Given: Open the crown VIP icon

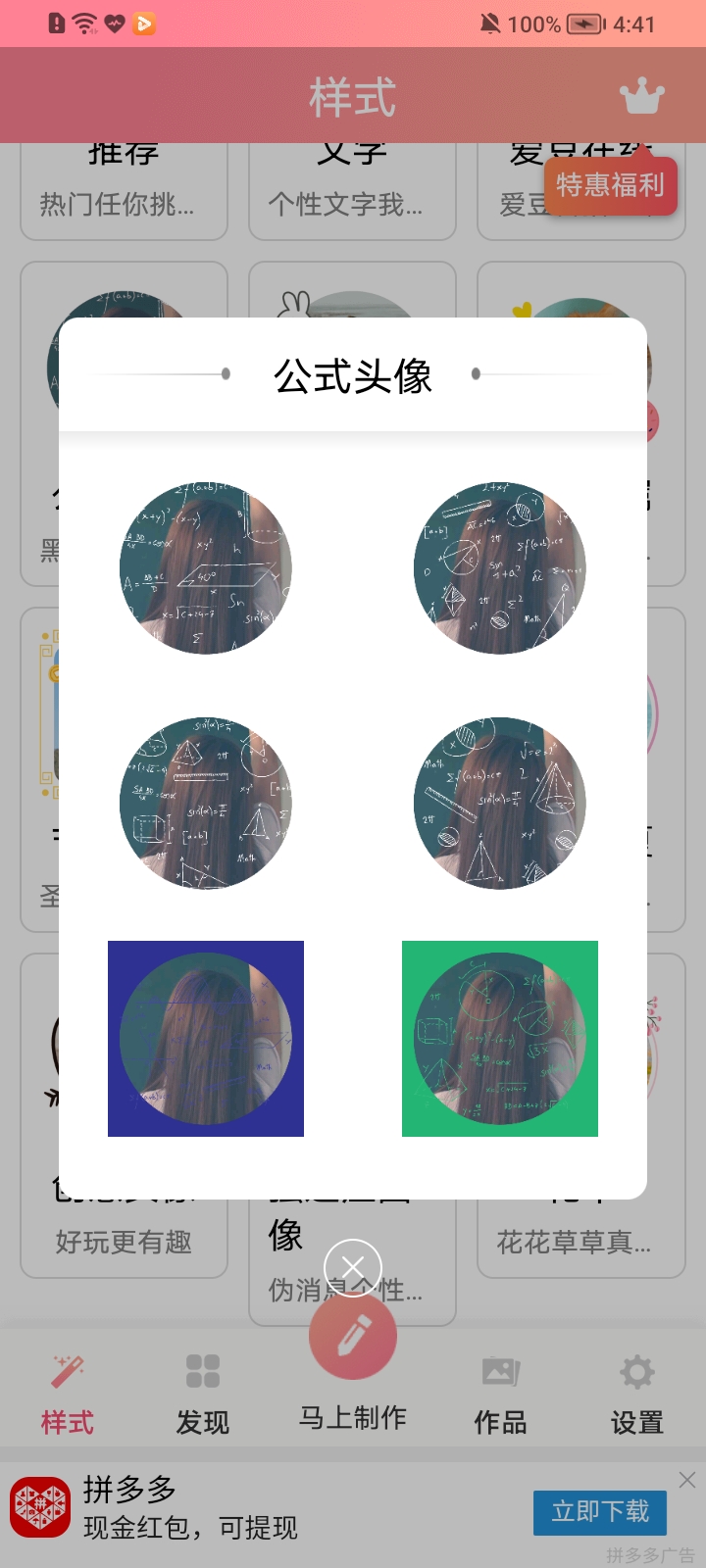Looking at the screenshot, I should (642, 96).
